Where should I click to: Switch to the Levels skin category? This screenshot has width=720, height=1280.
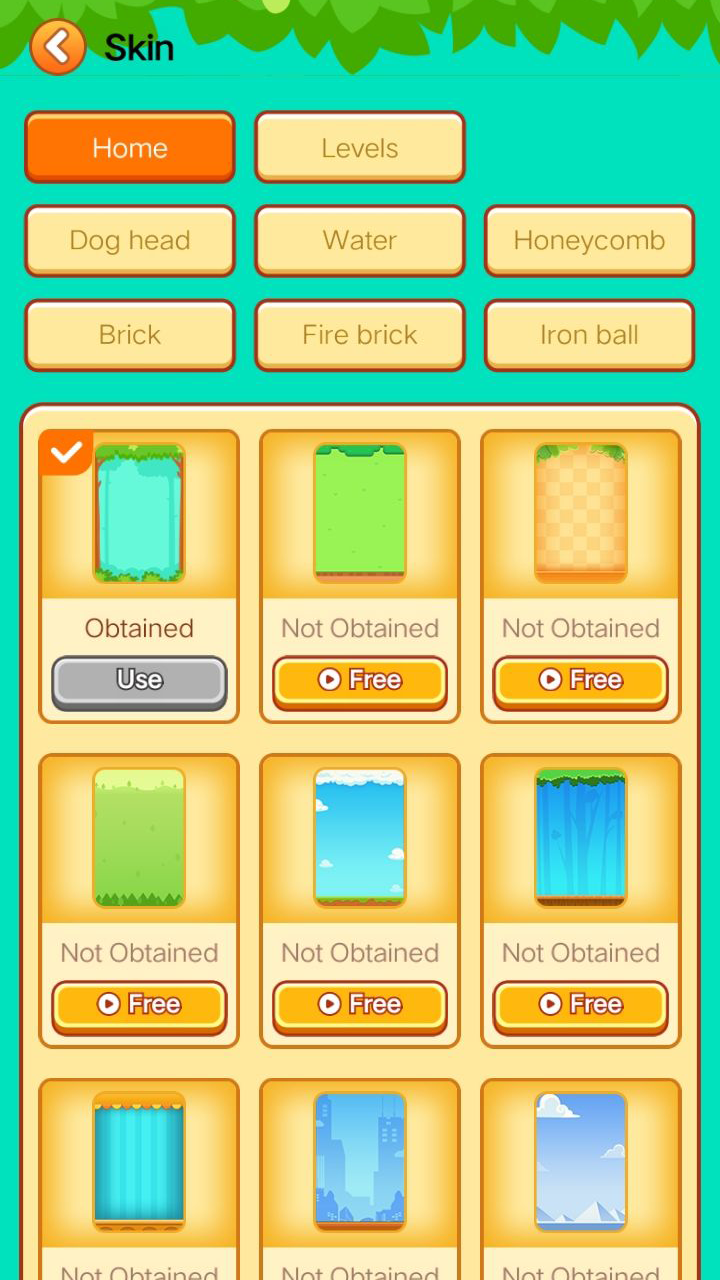pyautogui.click(x=360, y=147)
